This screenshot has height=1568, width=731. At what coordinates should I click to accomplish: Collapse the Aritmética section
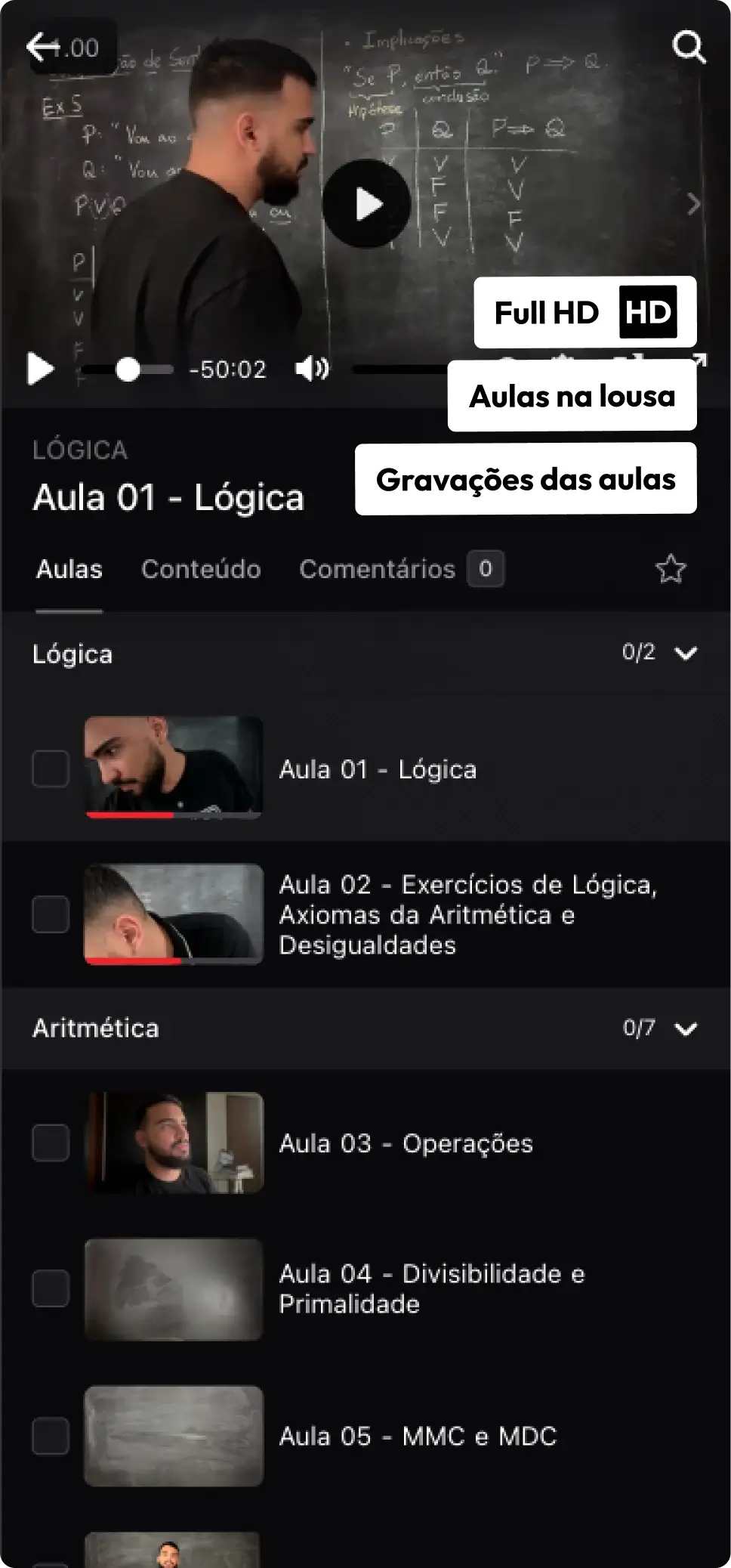686,1028
